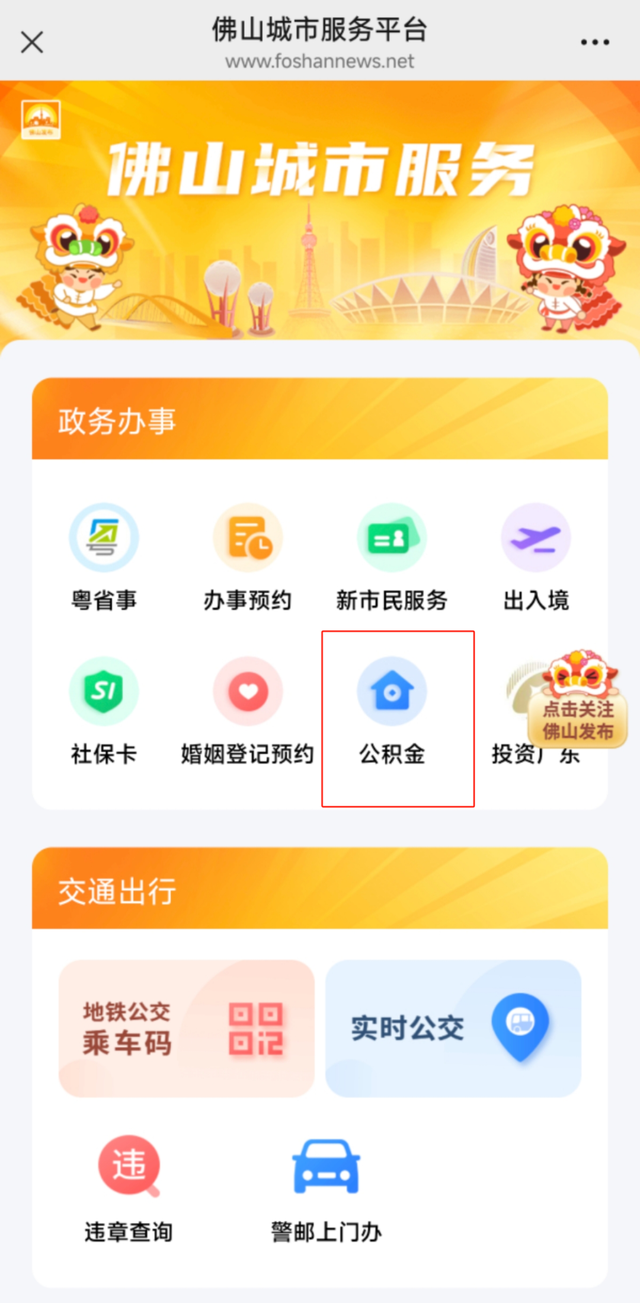Viewport: 640px width, 1303px height.
Task: Open 公积金 housing fund
Action: pos(392,712)
